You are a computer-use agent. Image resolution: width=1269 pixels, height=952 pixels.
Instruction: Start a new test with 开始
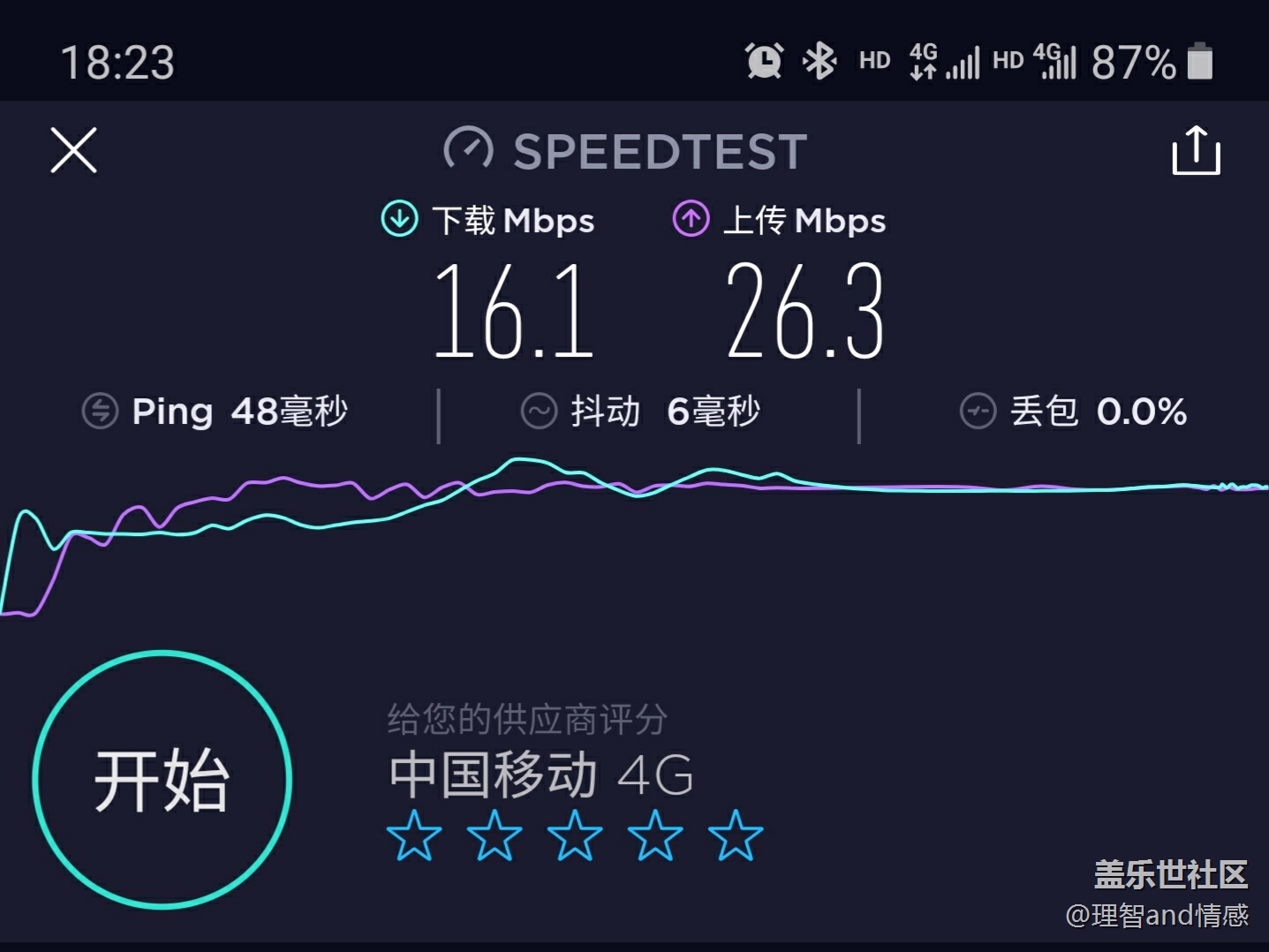coord(162,780)
